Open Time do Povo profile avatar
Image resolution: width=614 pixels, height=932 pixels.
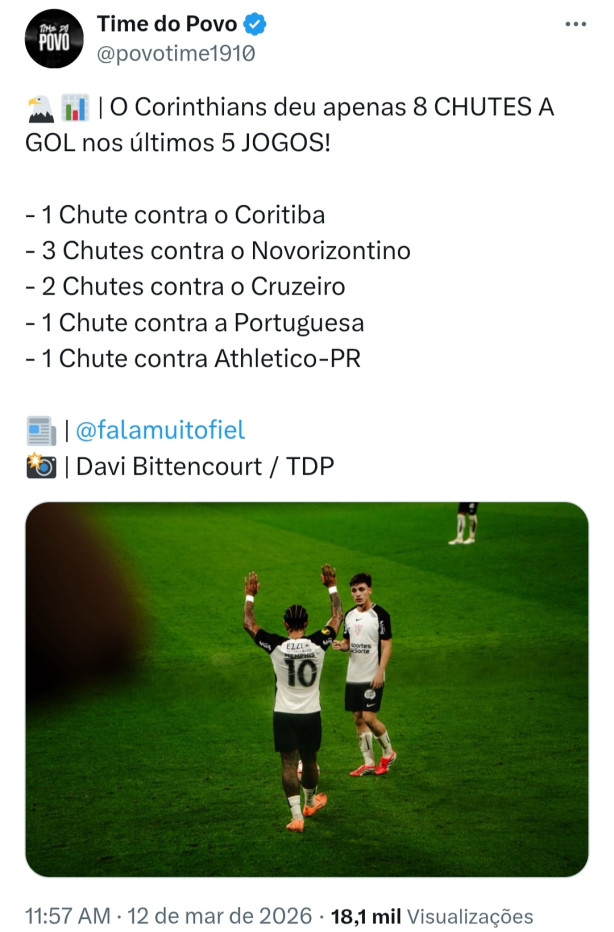click(54, 39)
